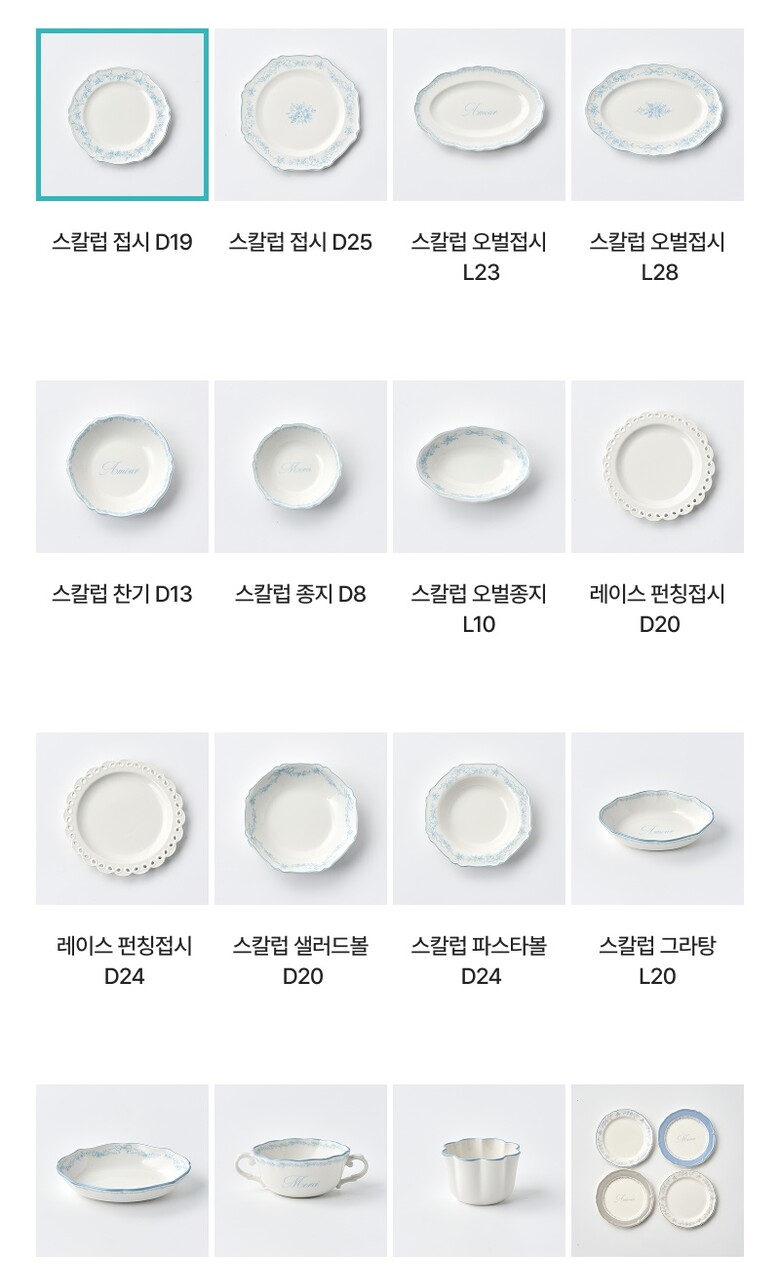Select the 스칼럽 접시 D19 option
This screenshot has height=1280, width=780.
click(x=122, y=115)
